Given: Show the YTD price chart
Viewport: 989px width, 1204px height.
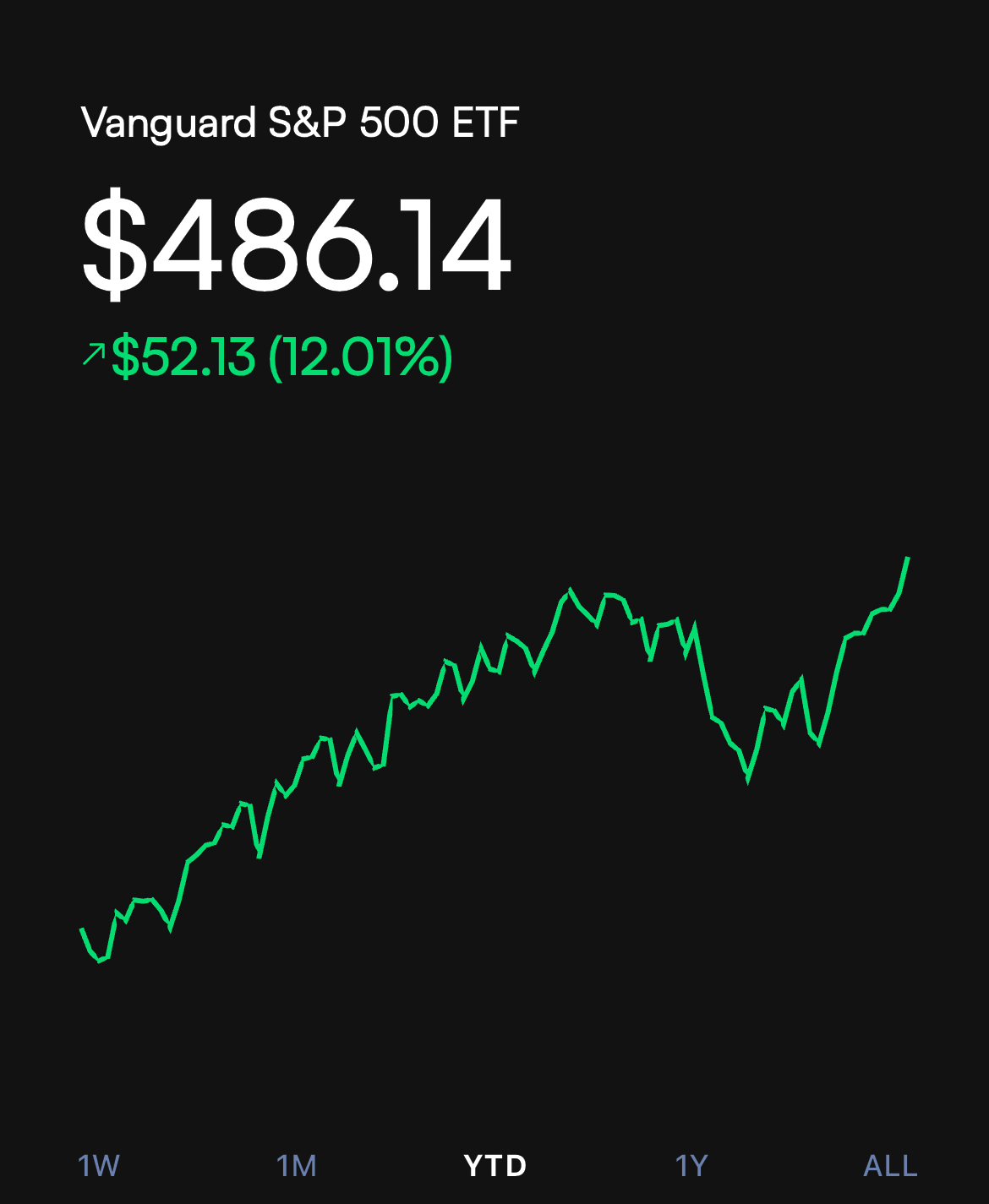Looking at the screenshot, I should (495, 1166).
